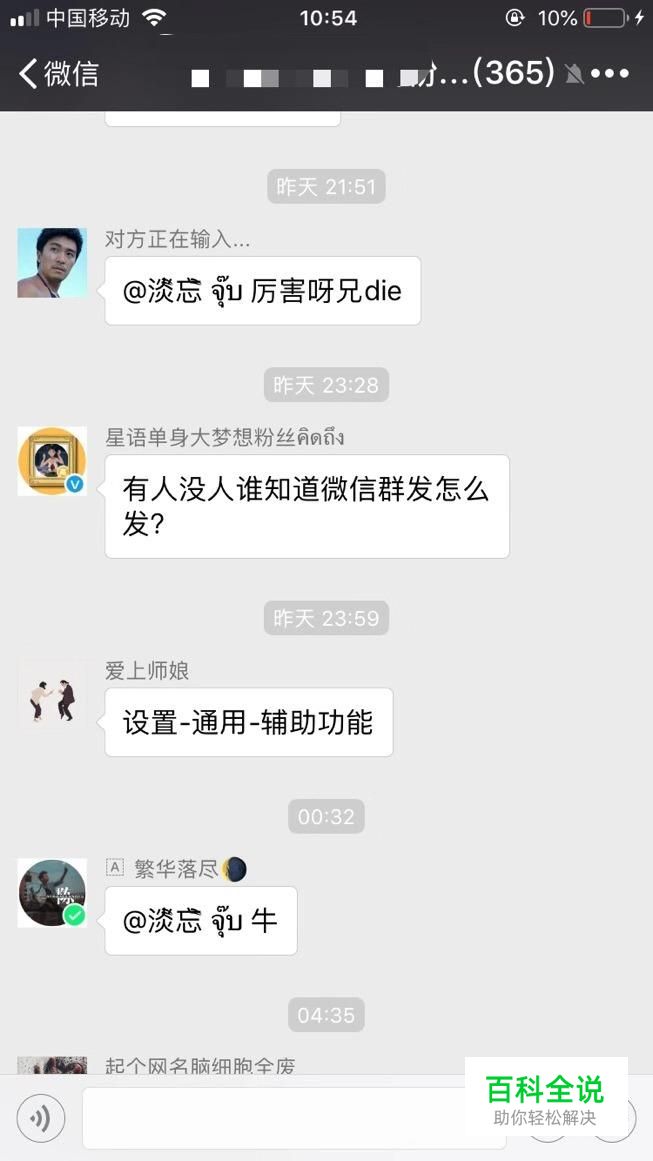The image size is (653, 1161).
Task: Switch to voice input mode
Action: [41, 1118]
